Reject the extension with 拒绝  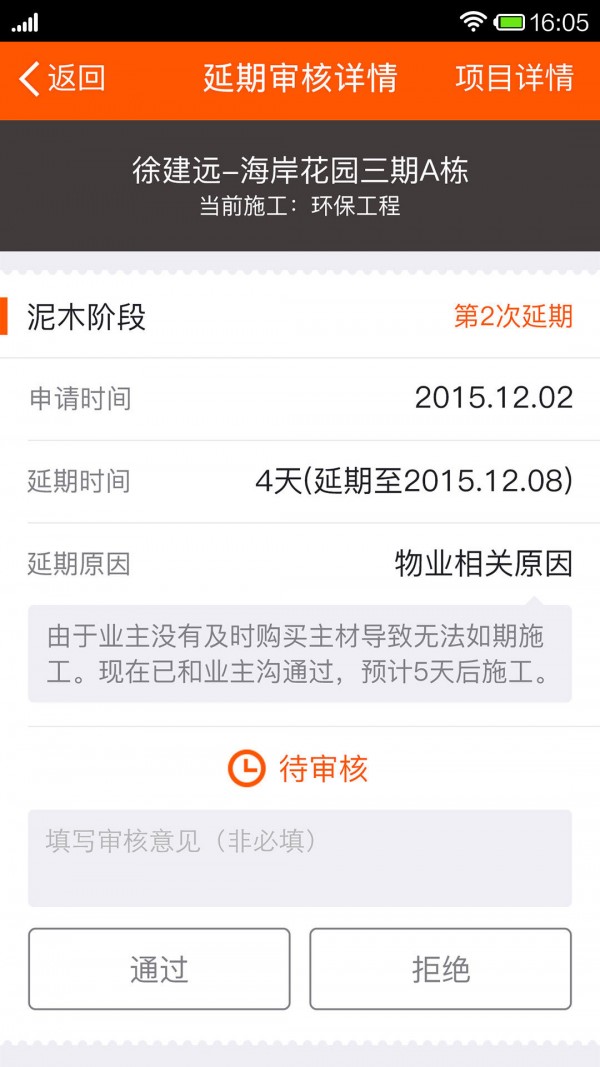coord(440,969)
